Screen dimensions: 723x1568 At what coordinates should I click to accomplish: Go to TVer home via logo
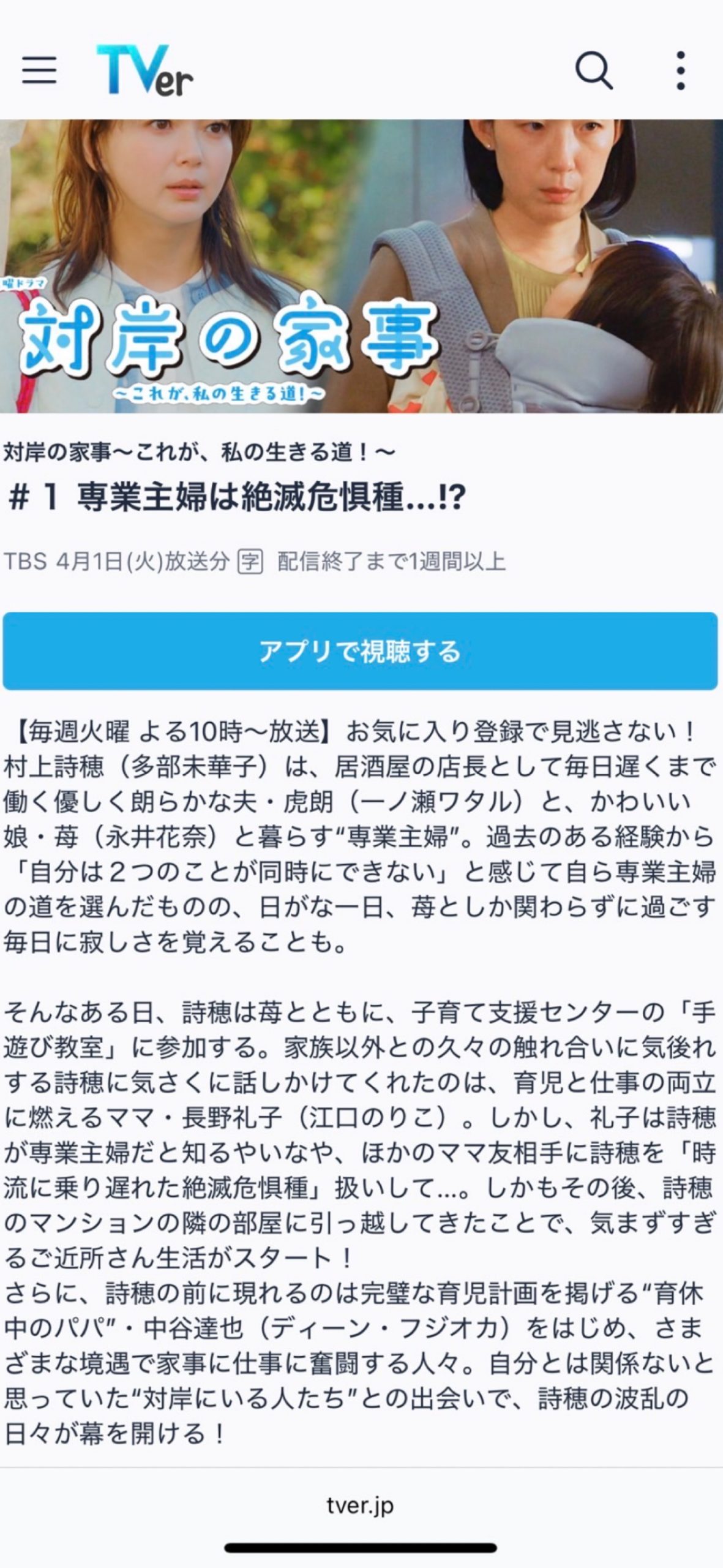pos(145,70)
